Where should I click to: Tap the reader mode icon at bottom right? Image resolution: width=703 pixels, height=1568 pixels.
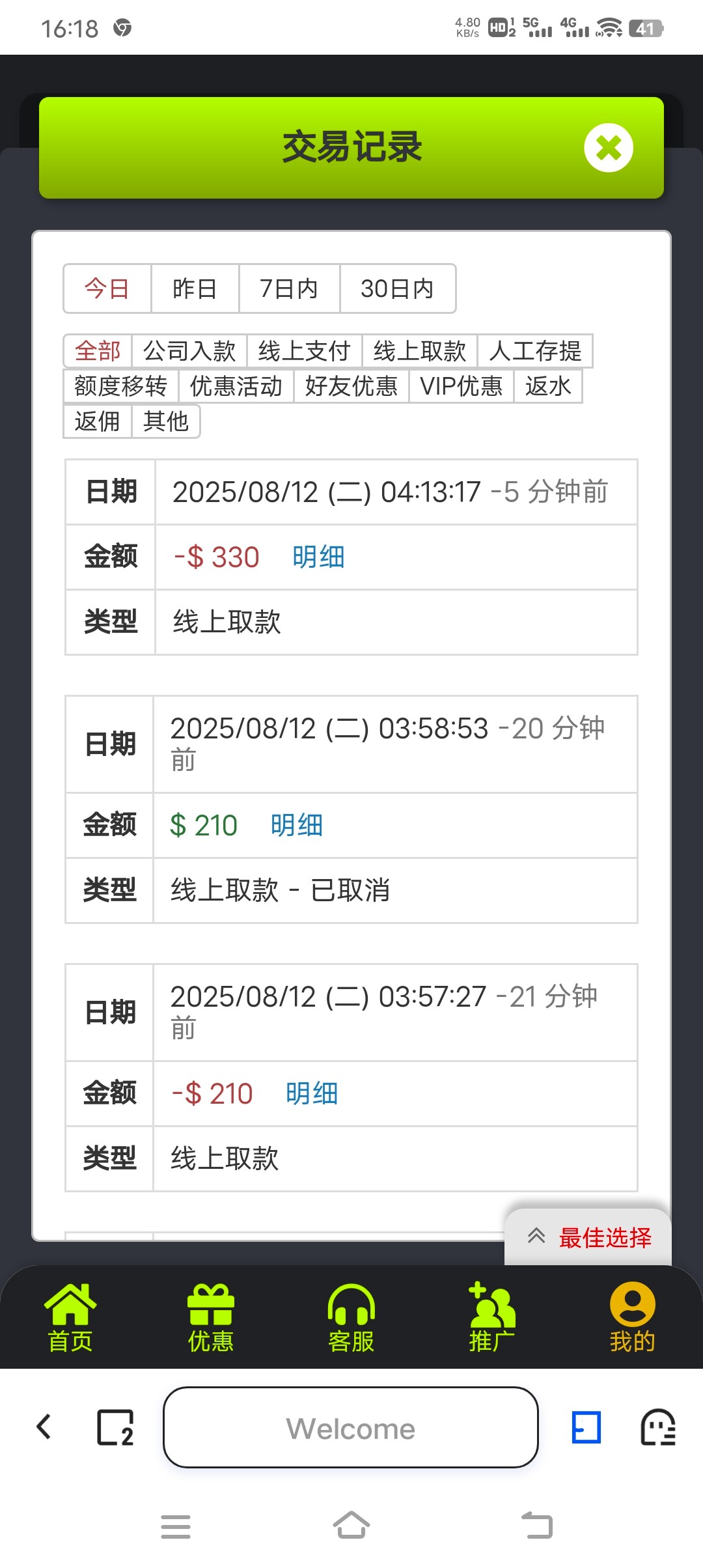pos(661,1427)
